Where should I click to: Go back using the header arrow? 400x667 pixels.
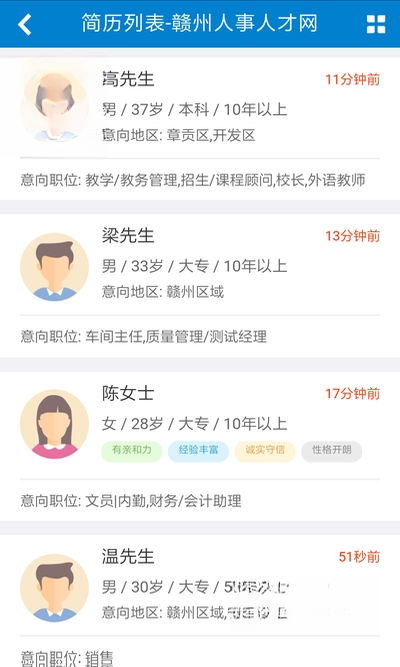(x=25, y=24)
